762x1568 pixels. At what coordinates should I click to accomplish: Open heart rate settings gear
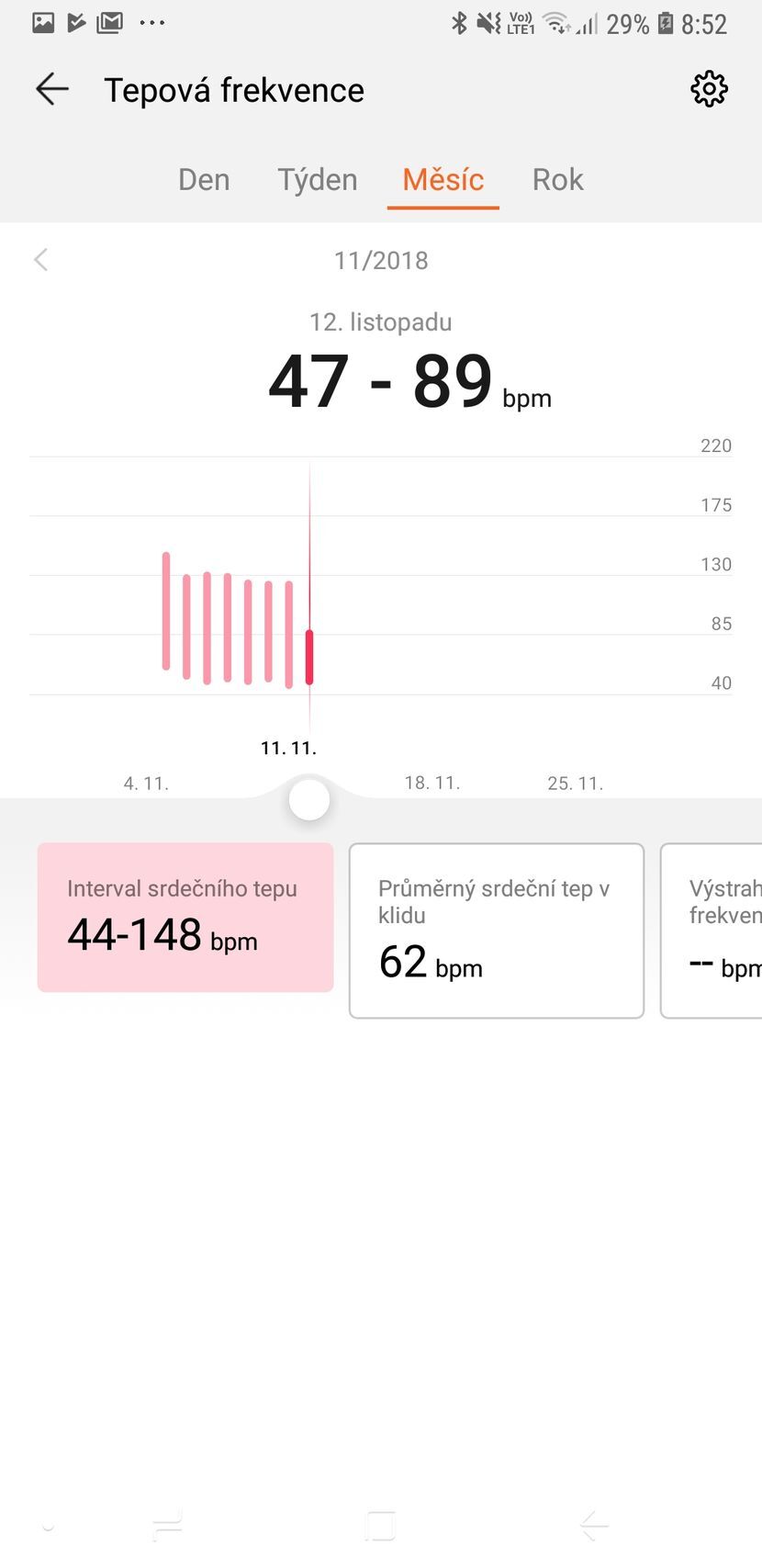709,89
